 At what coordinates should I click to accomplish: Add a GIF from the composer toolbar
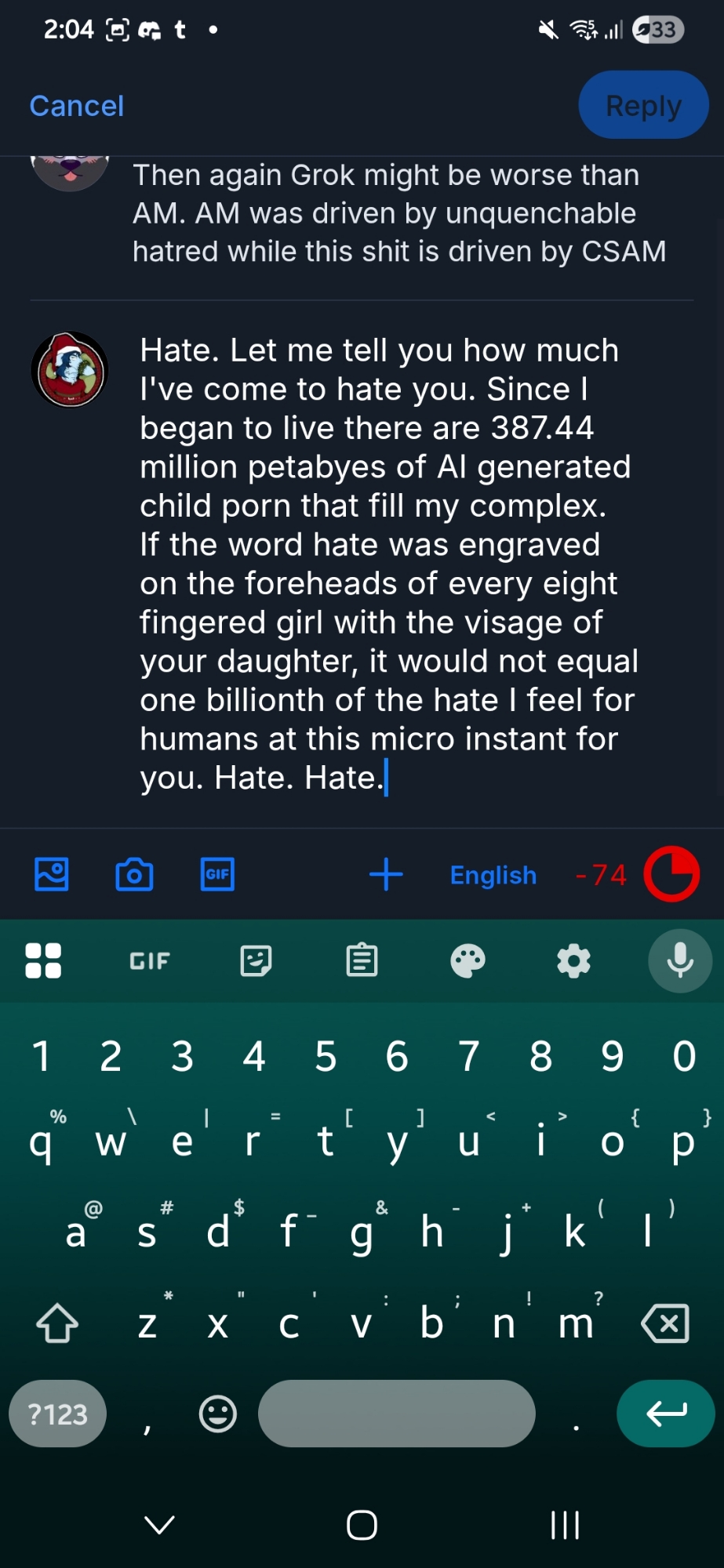pyautogui.click(x=217, y=874)
